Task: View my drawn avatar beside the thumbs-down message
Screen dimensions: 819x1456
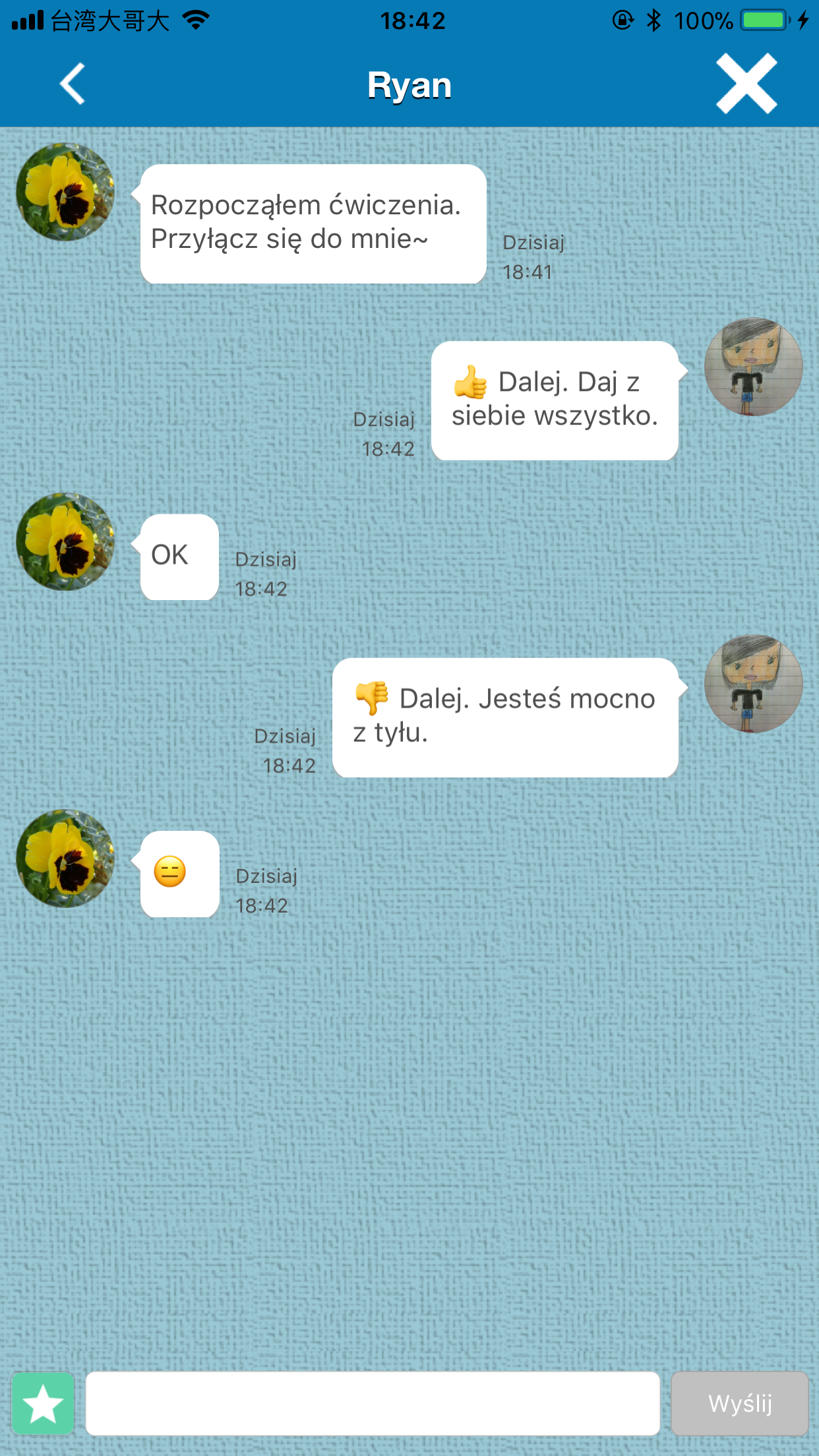Action: (x=753, y=684)
